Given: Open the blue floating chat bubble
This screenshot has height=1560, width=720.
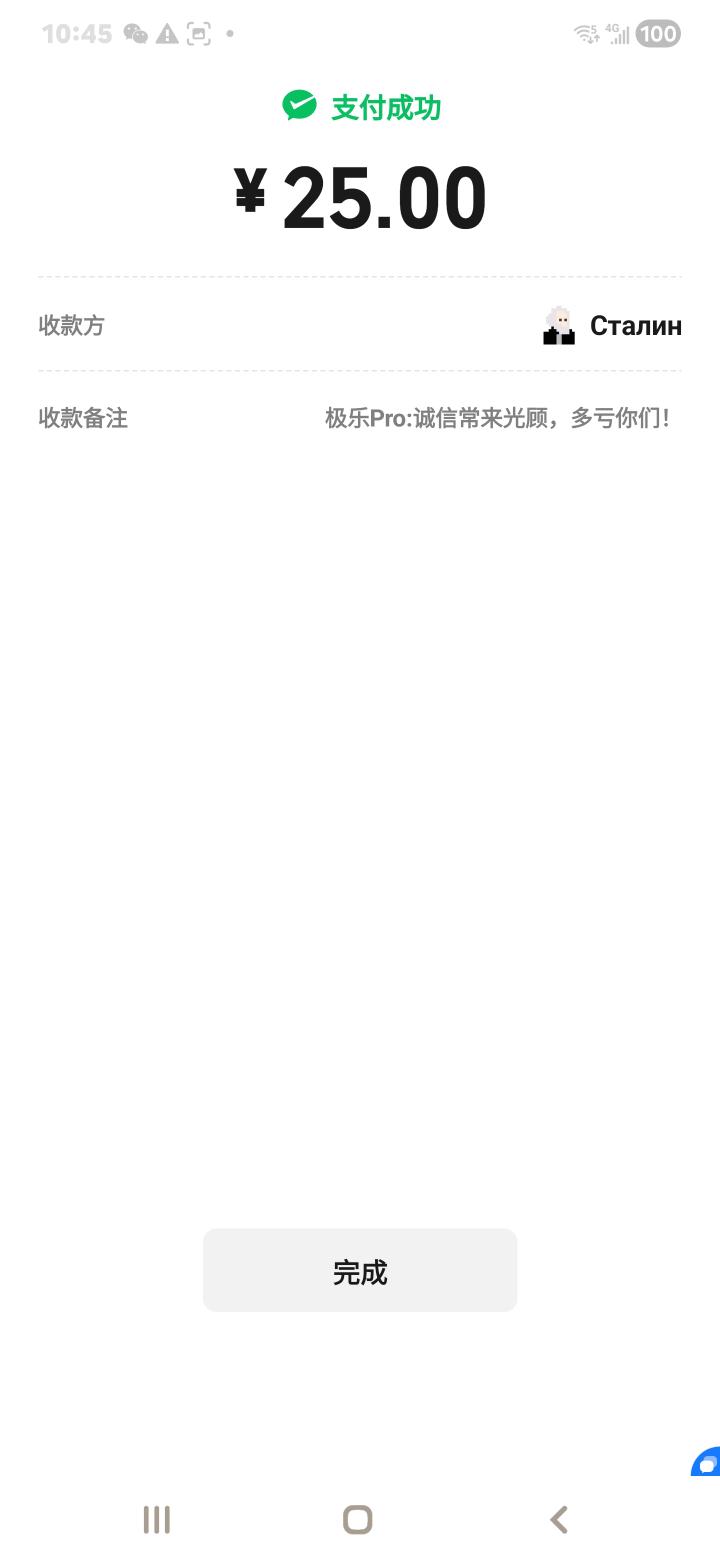Looking at the screenshot, I should pos(707,1464).
